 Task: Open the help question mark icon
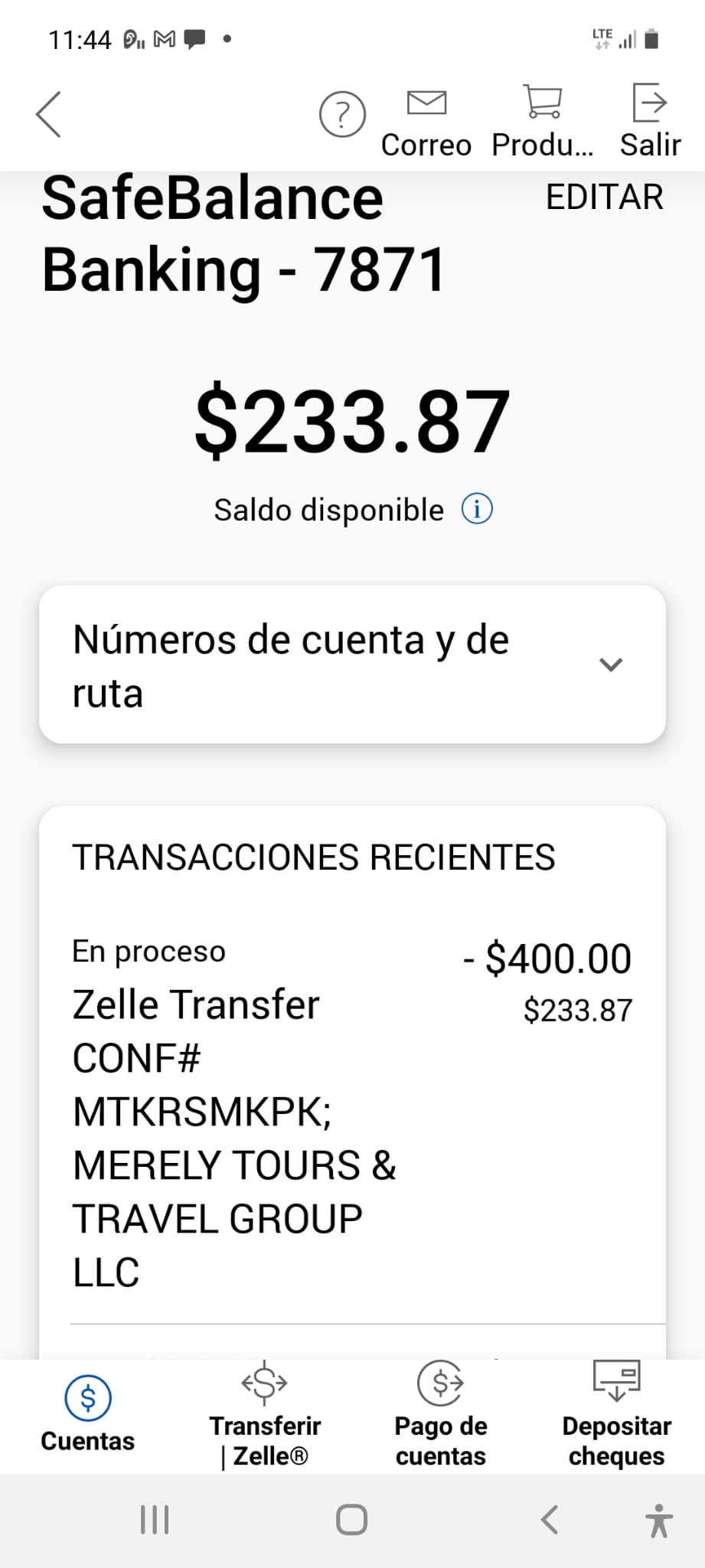point(342,115)
